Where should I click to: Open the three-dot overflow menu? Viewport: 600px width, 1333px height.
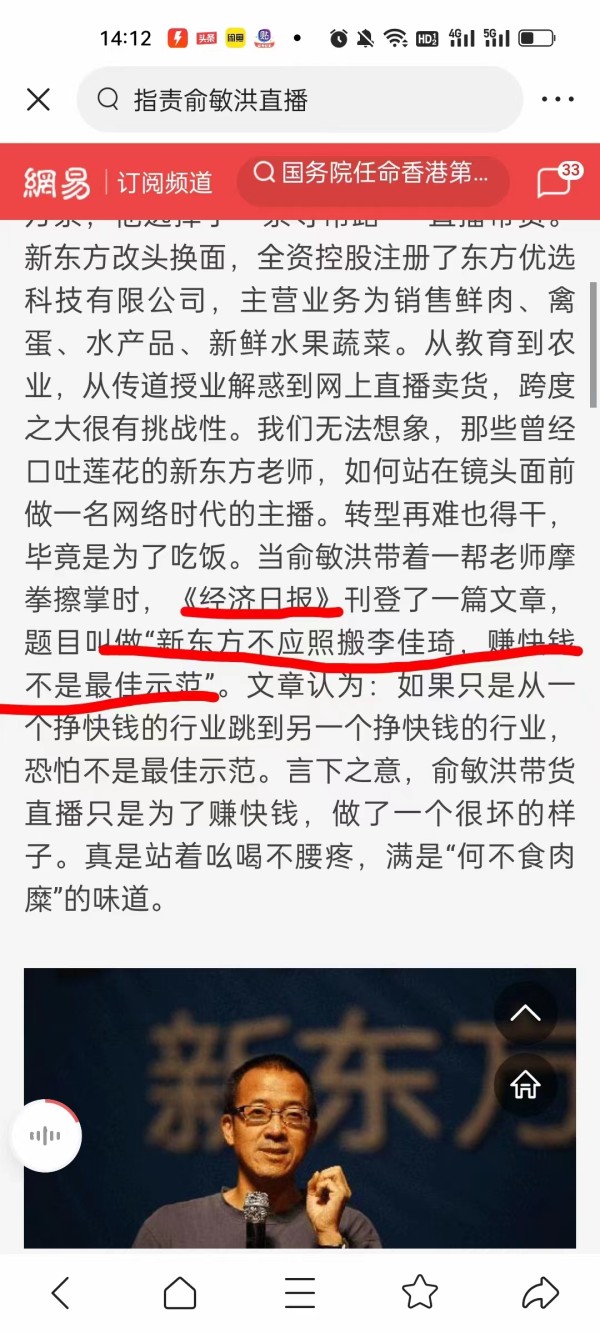(x=557, y=100)
